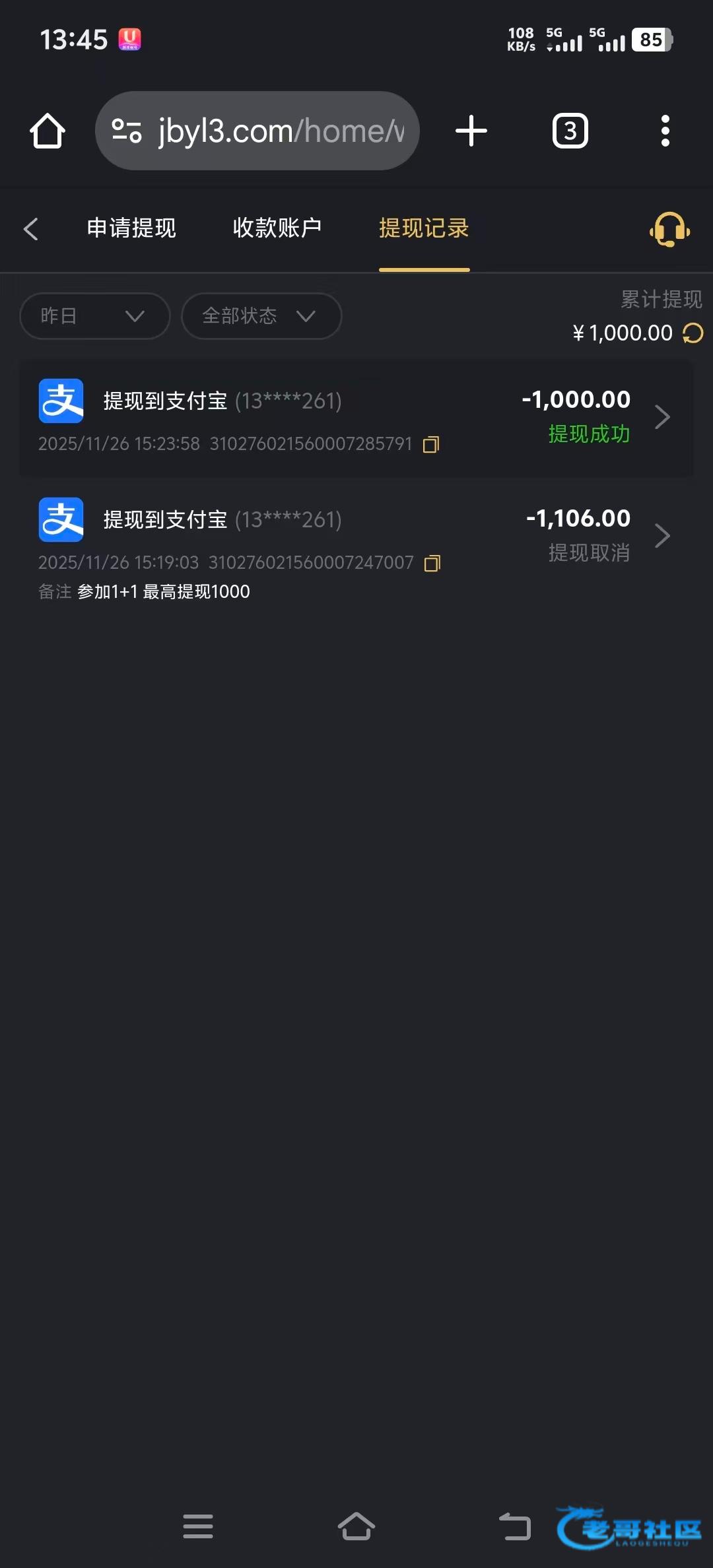This screenshot has height=1568, width=713.
Task: Expand the 昨日 date filter dropdown
Action: tap(94, 316)
